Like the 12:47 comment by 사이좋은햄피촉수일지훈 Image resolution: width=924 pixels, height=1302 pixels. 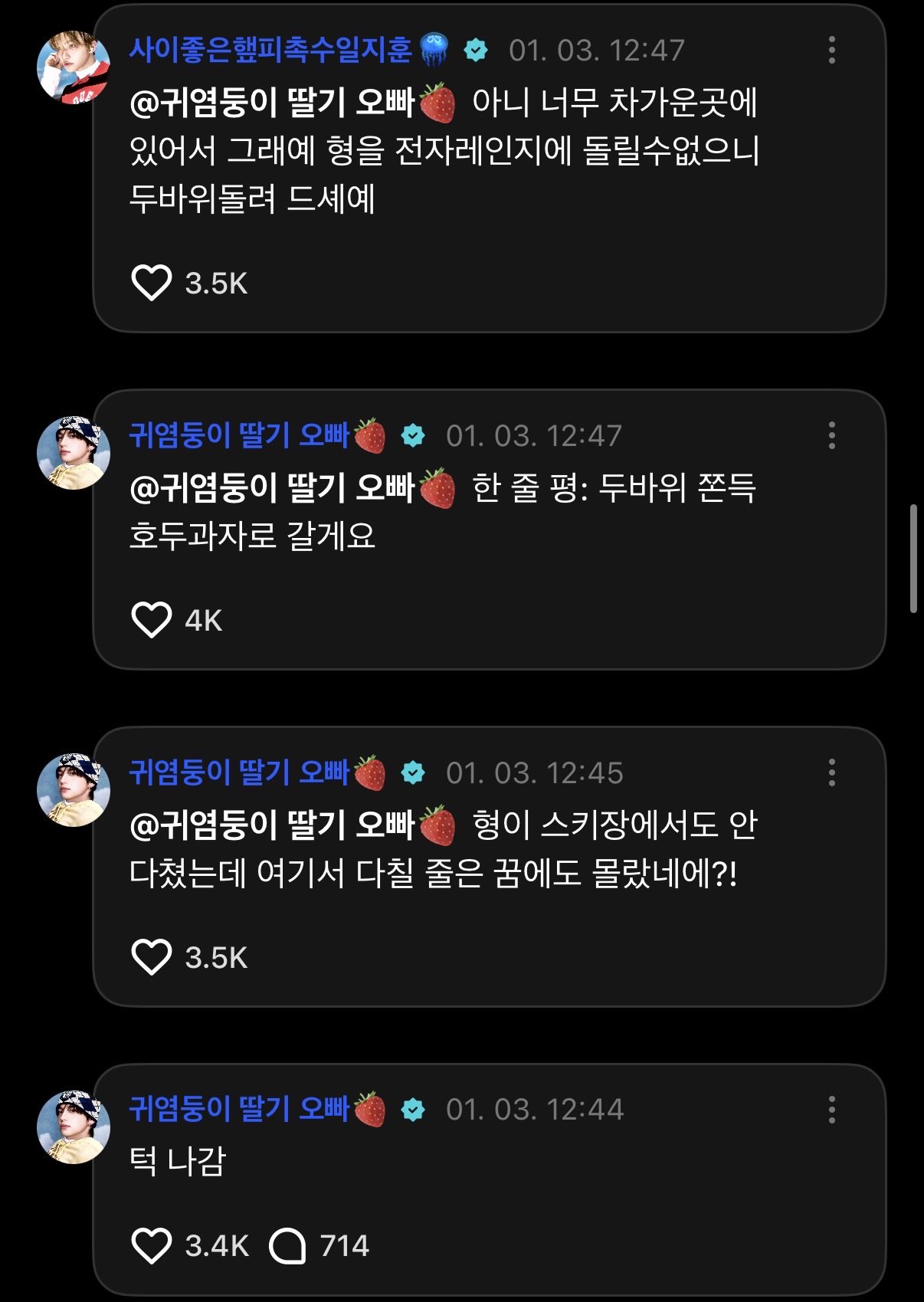coord(151,283)
